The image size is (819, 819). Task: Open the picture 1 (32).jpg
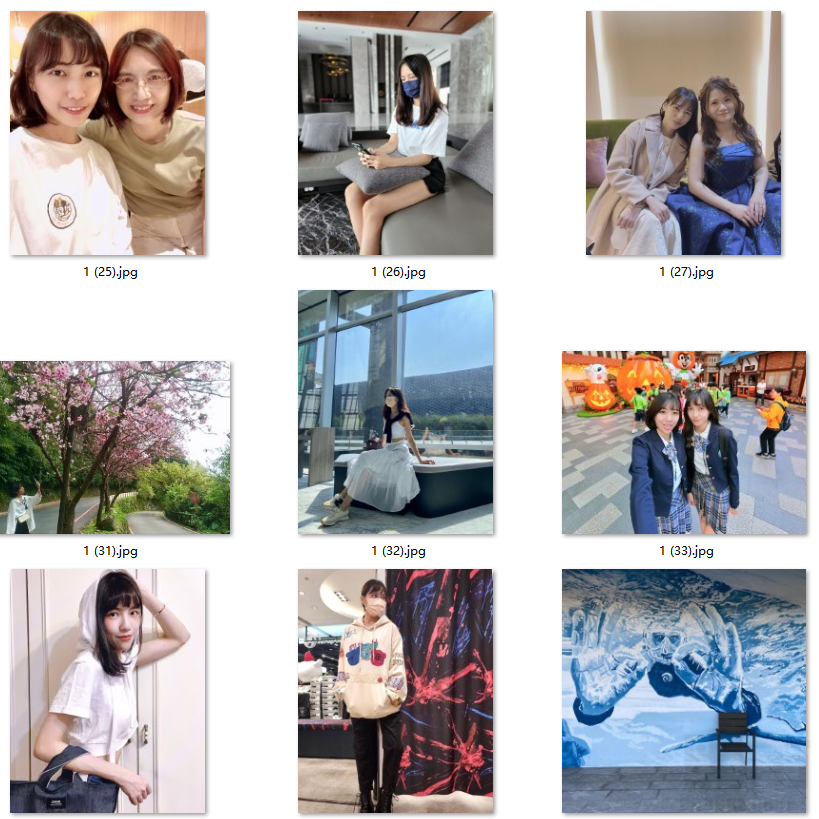tap(395, 412)
